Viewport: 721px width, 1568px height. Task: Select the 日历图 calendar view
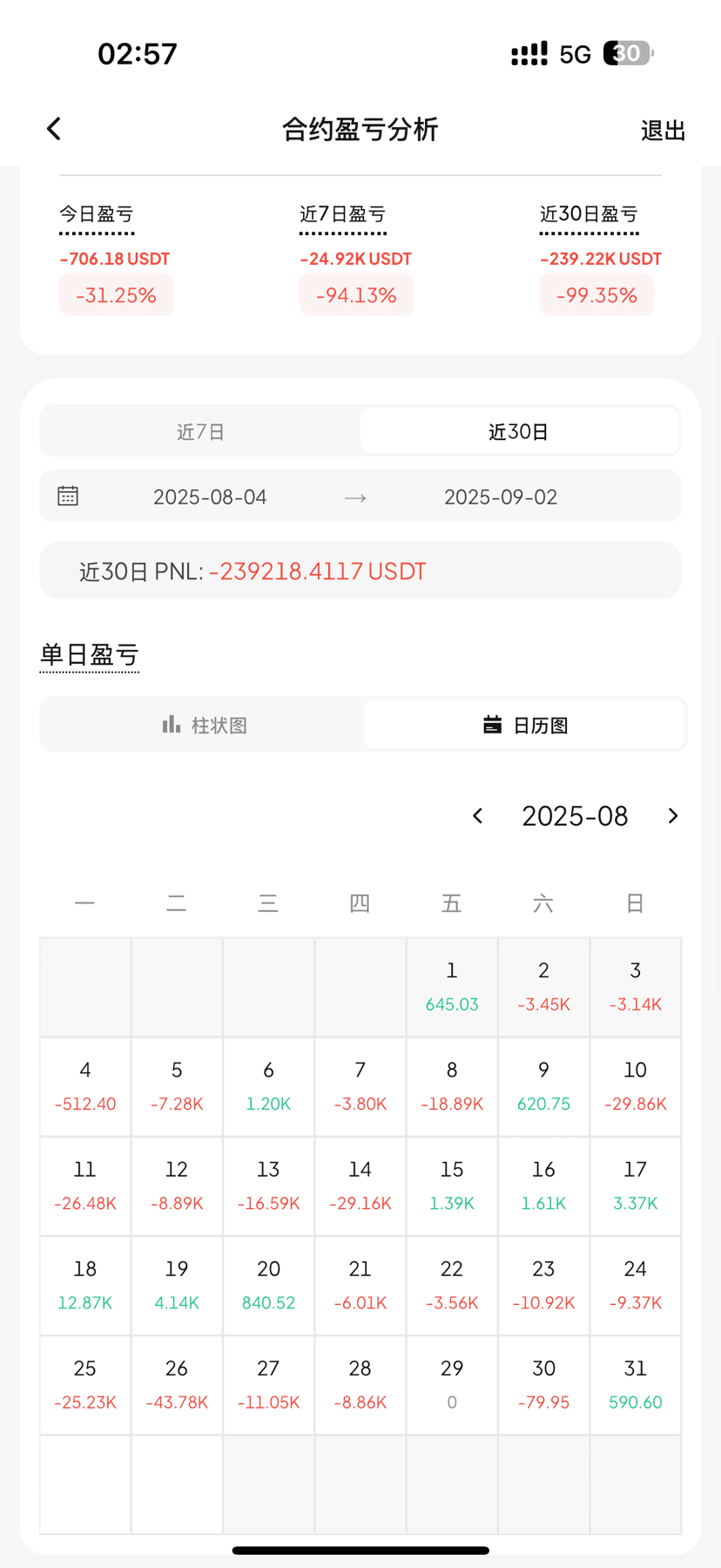[x=525, y=725]
